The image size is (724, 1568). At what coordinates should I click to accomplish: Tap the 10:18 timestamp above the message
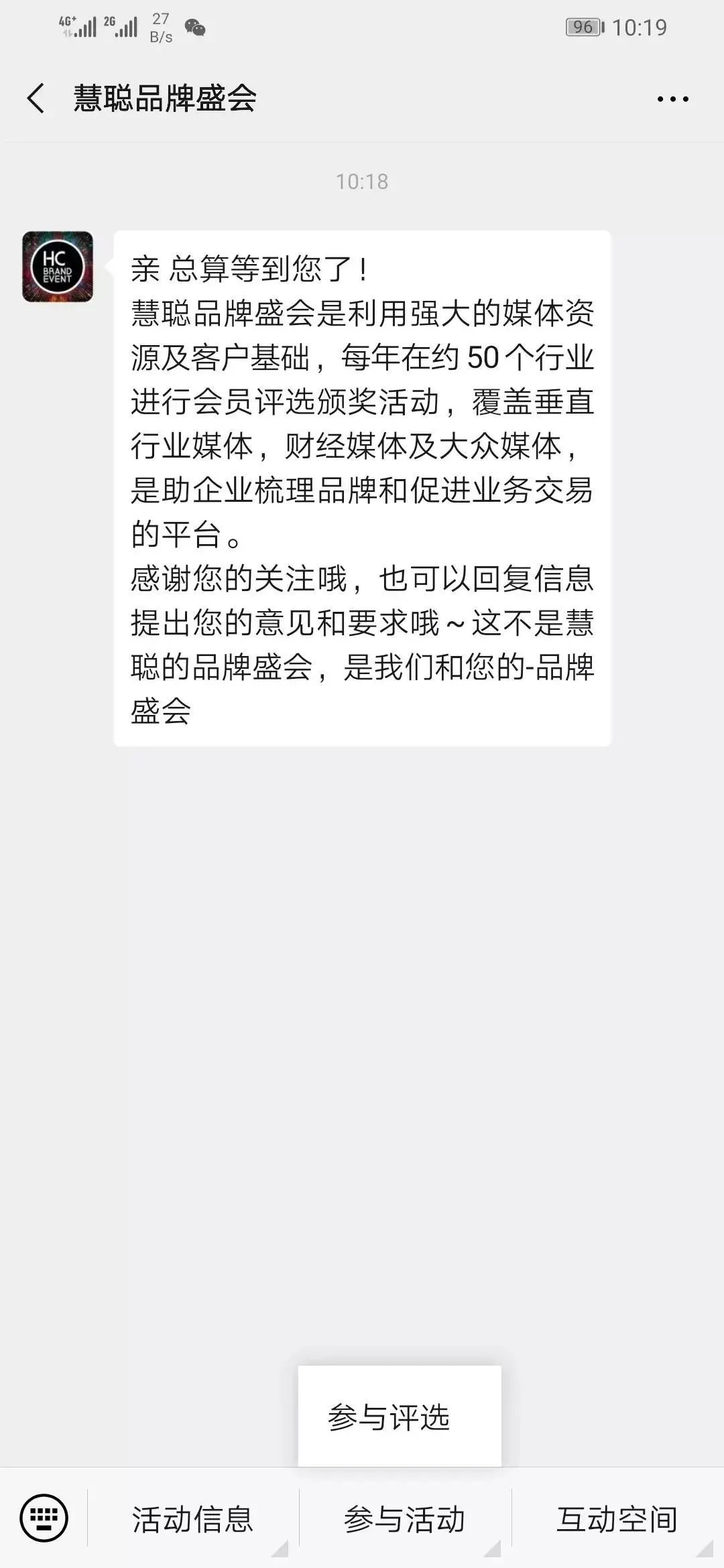click(362, 180)
